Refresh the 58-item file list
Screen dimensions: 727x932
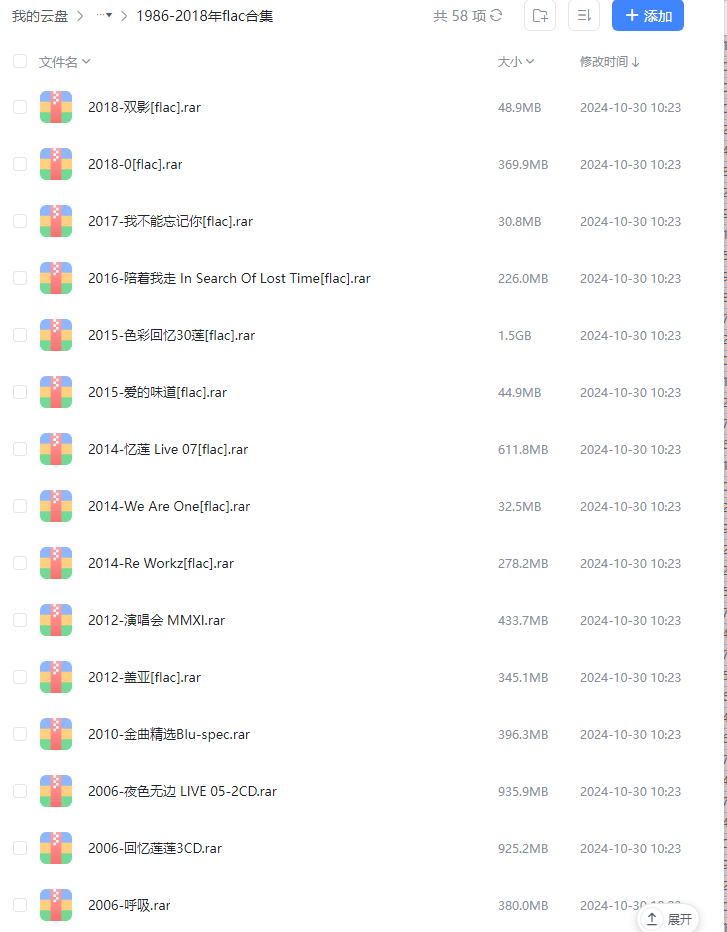(497, 16)
